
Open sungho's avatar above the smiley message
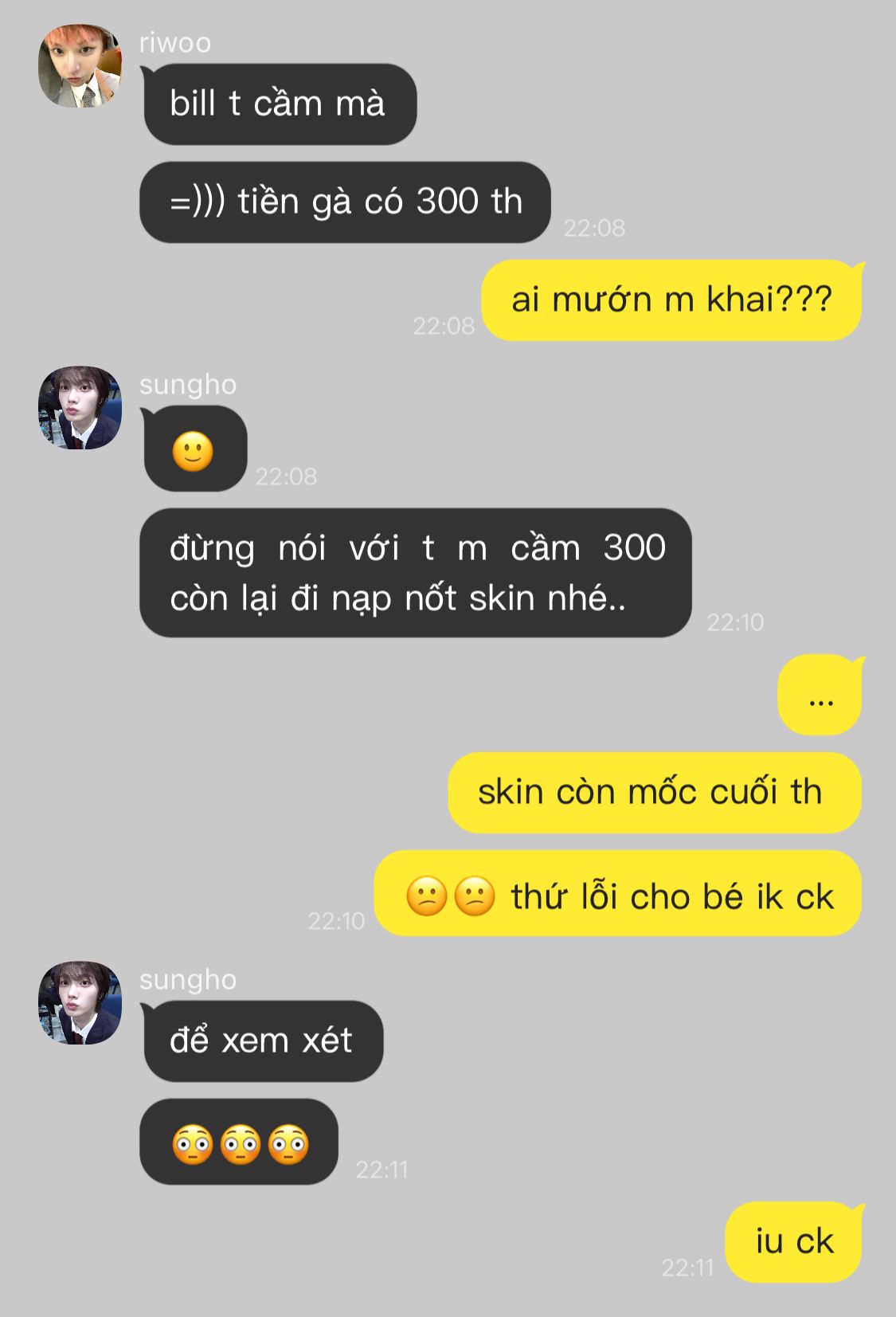pyautogui.click(x=80, y=408)
